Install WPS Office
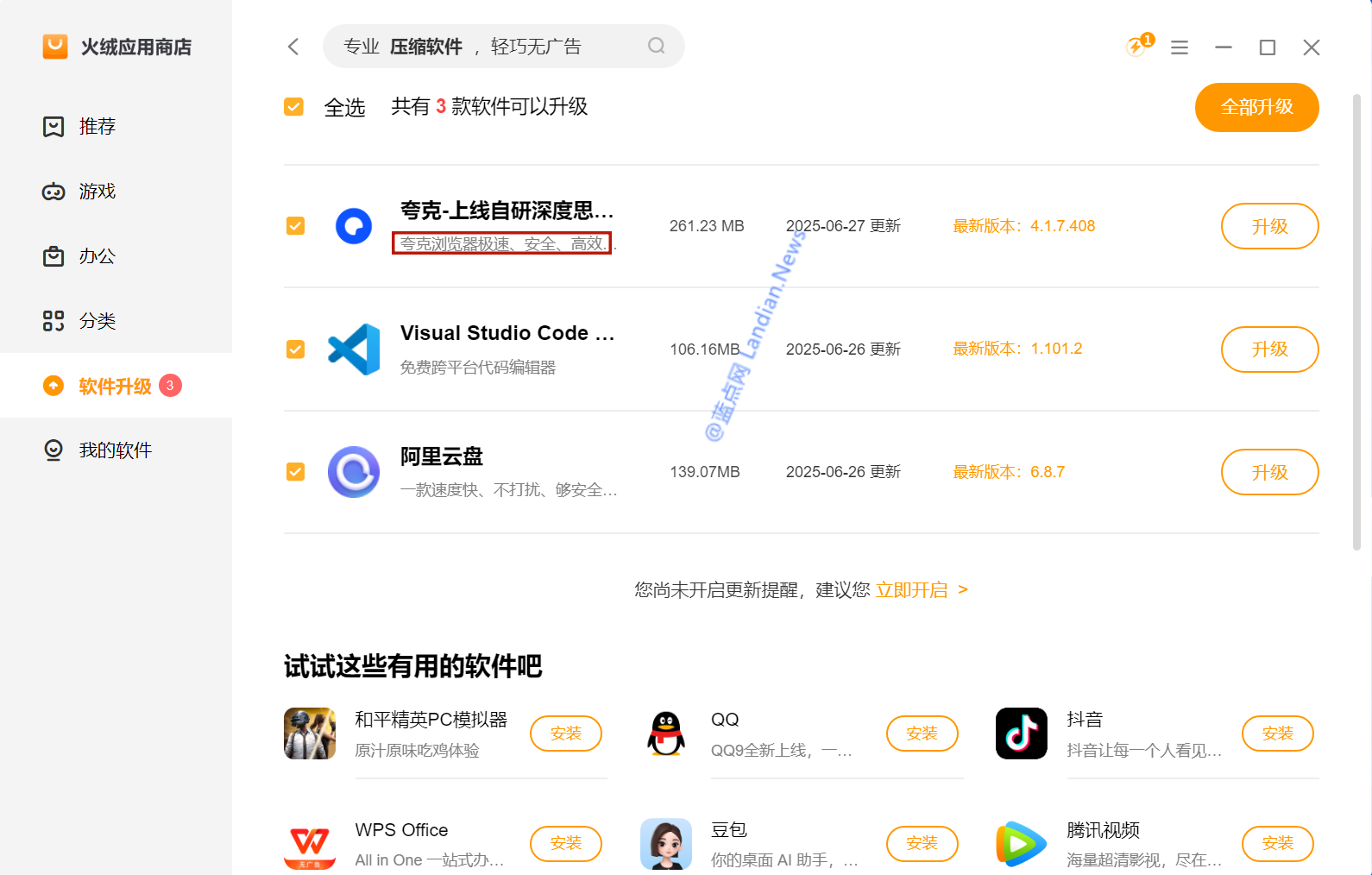Image resolution: width=1372 pixels, height=875 pixels. [x=565, y=843]
